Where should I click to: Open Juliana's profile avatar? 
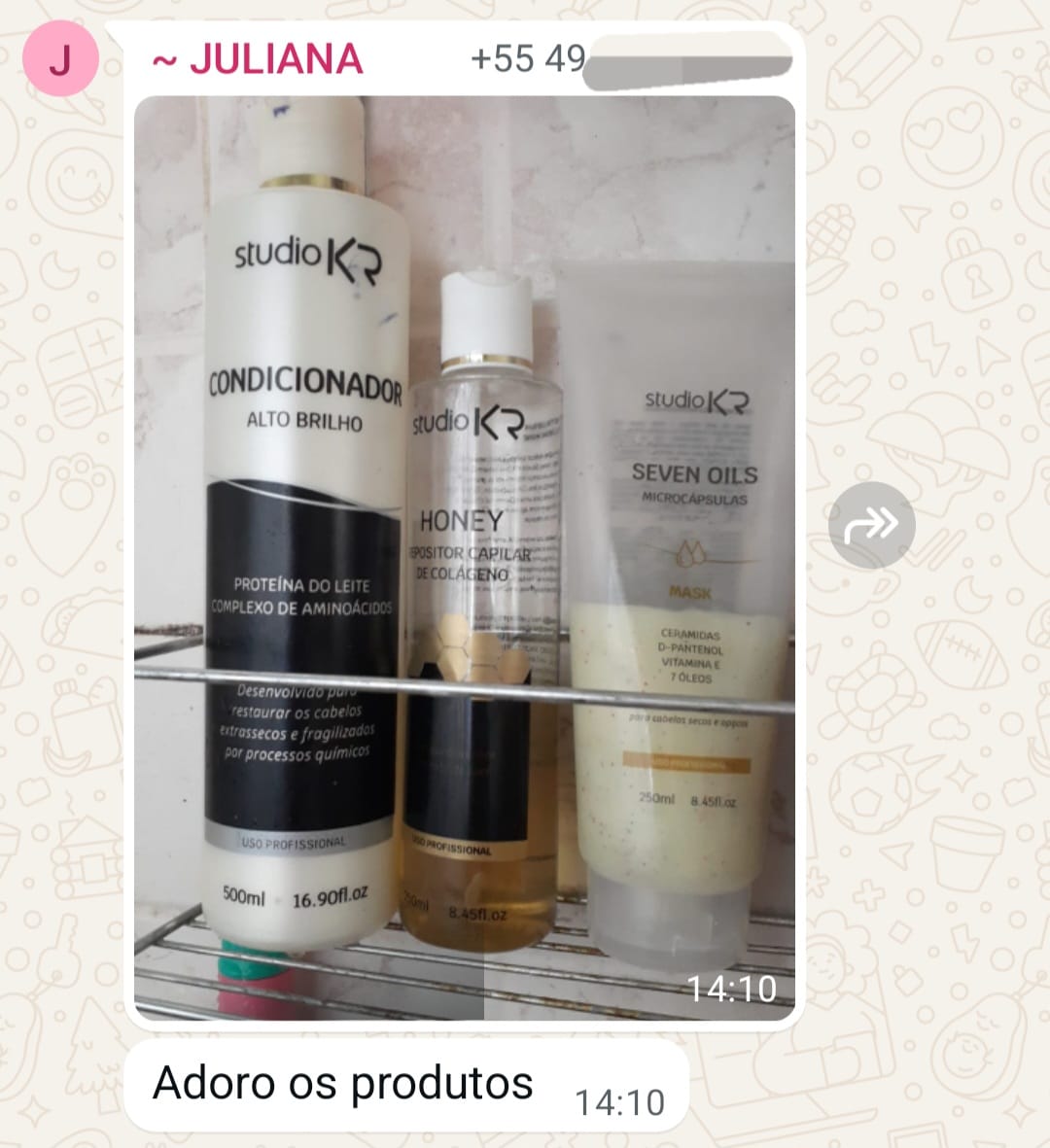(60, 59)
